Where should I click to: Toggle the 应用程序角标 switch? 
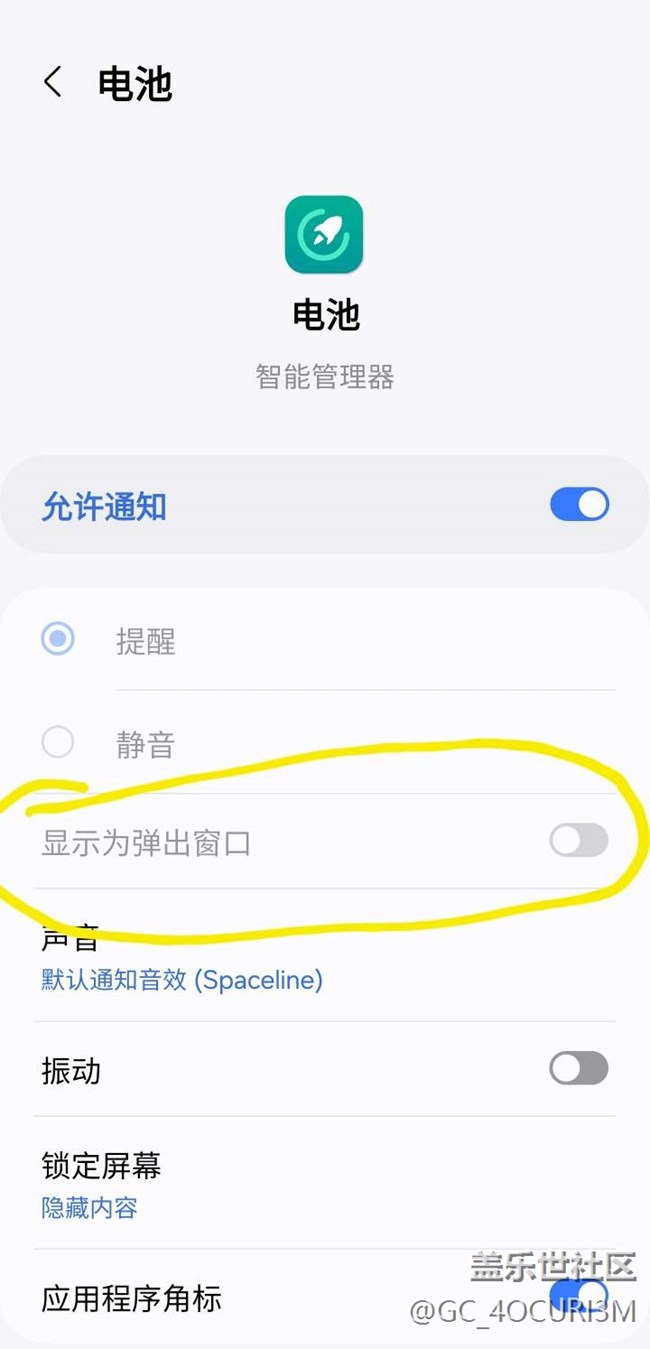[x=579, y=1297]
